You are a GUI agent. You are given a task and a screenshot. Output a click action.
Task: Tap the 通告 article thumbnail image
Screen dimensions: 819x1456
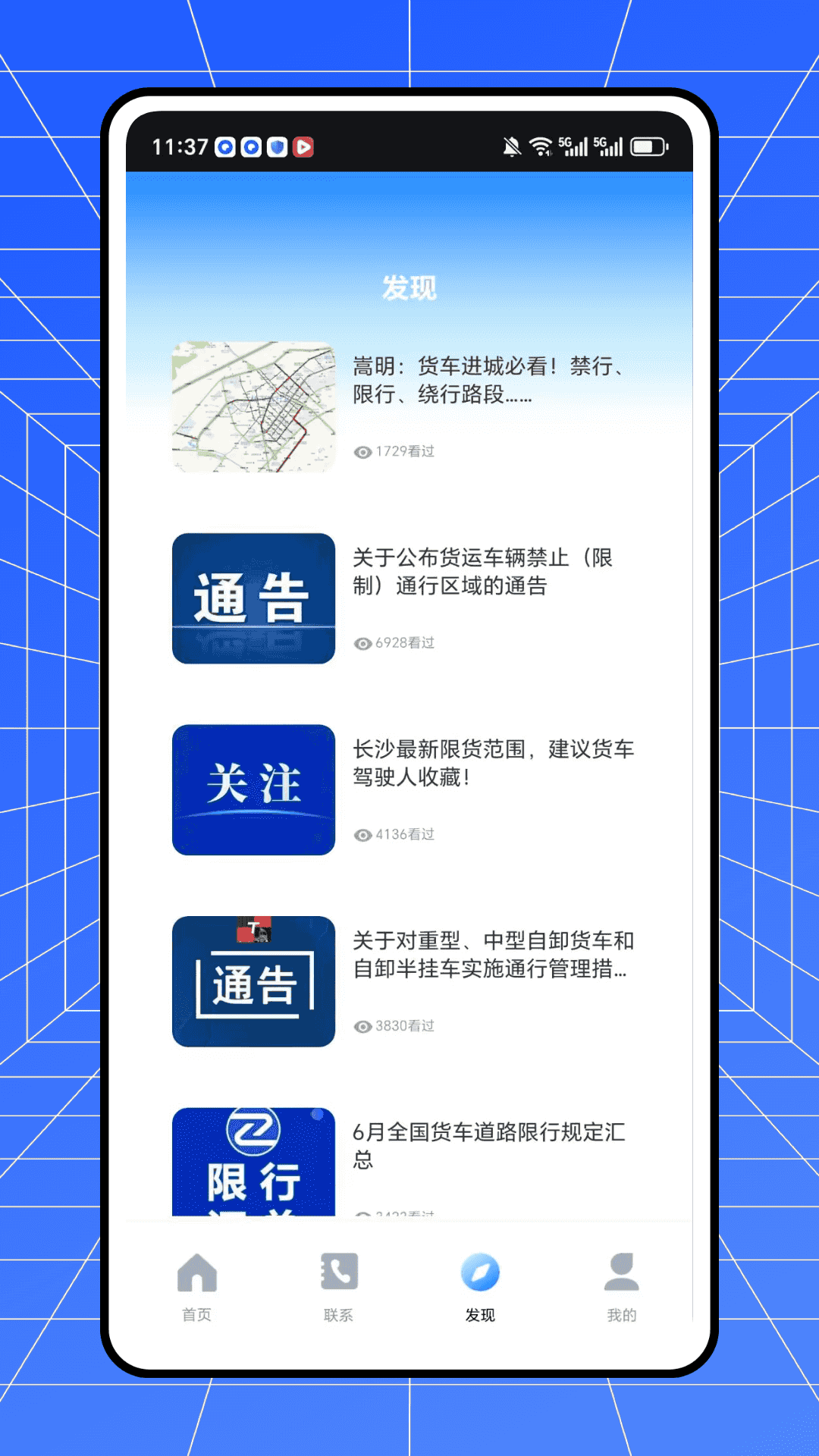tap(253, 598)
